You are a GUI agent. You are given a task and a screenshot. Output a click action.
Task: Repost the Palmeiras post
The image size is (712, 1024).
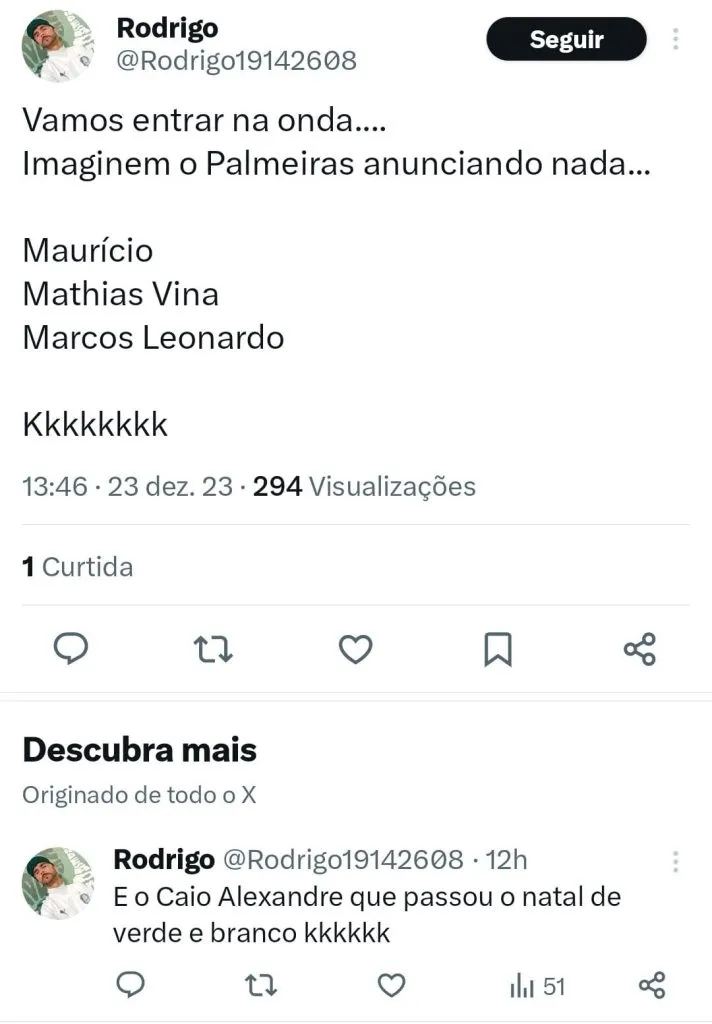pos(213,650)
